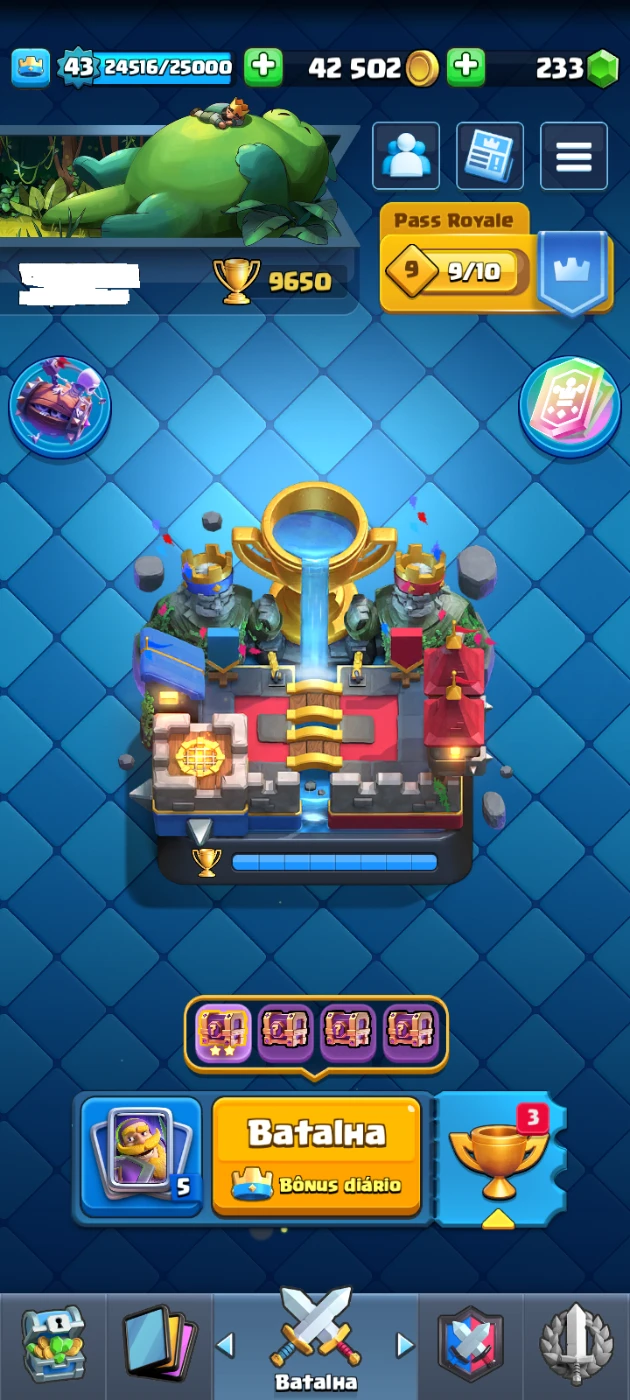This screenshot has height=1400, width=630.
Task: Open the hamburger menu
Action: click(574, 156)
